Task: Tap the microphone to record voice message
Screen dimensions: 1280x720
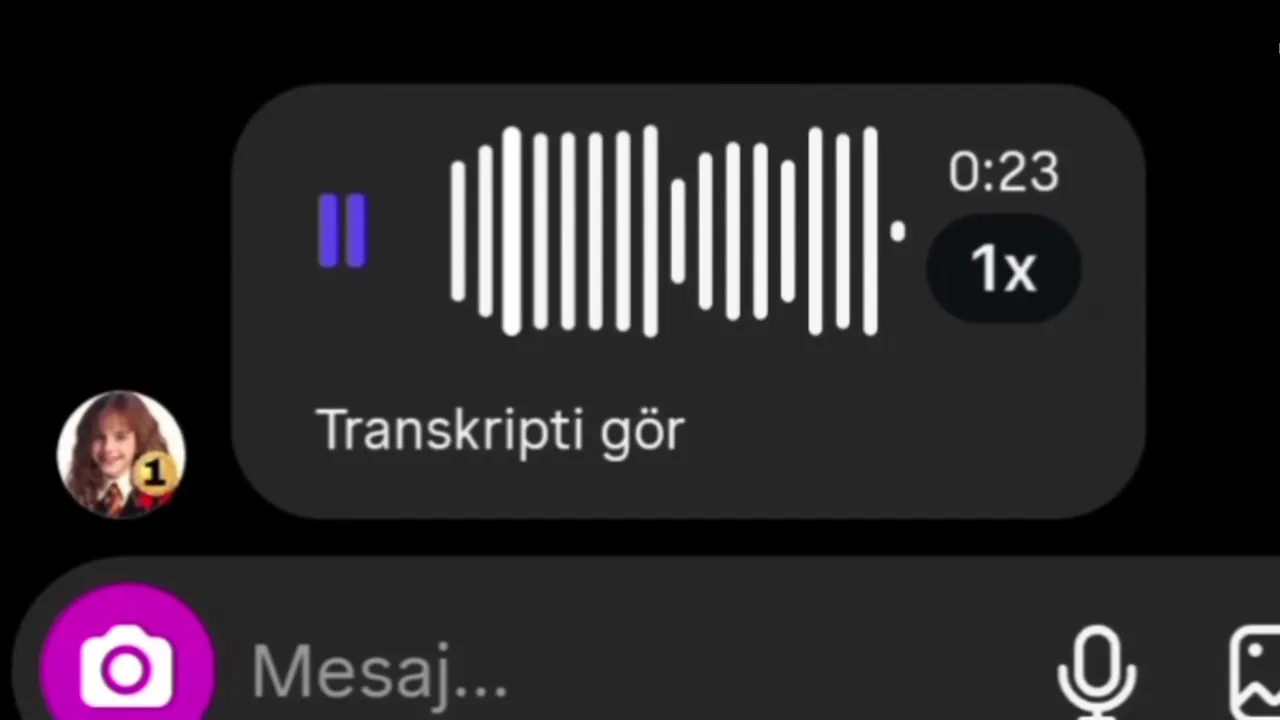Action: click(1097, 670)
